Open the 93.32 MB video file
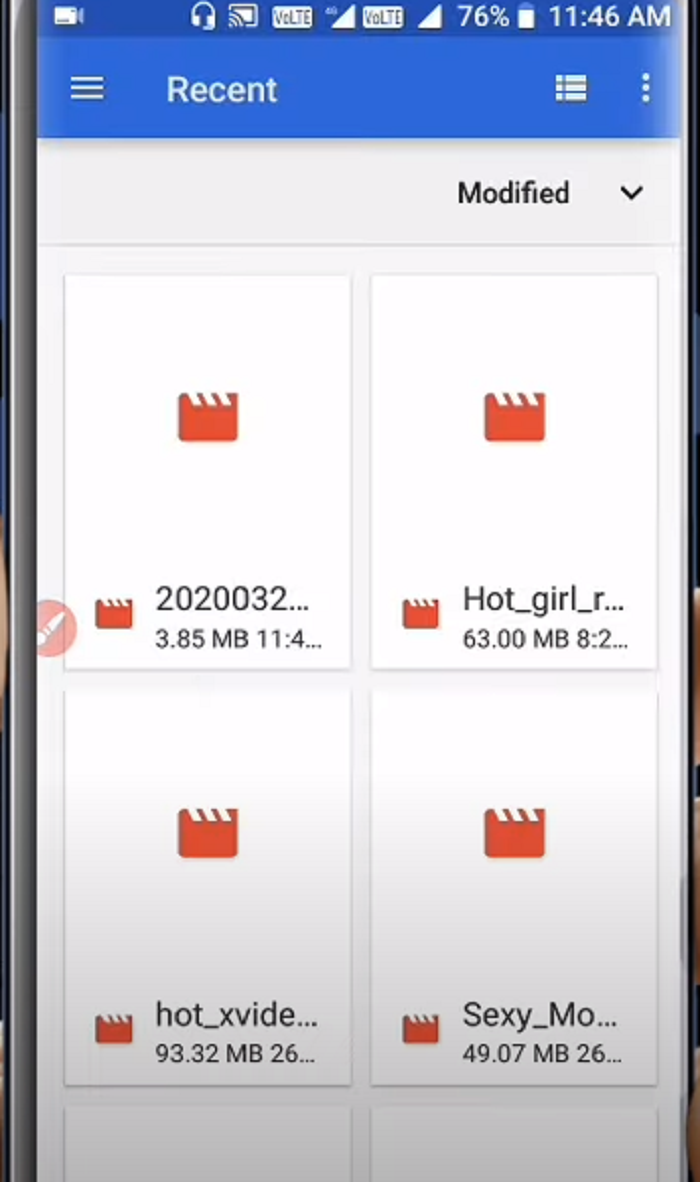The image size is (700, 1182). click(x=207, y=888)
